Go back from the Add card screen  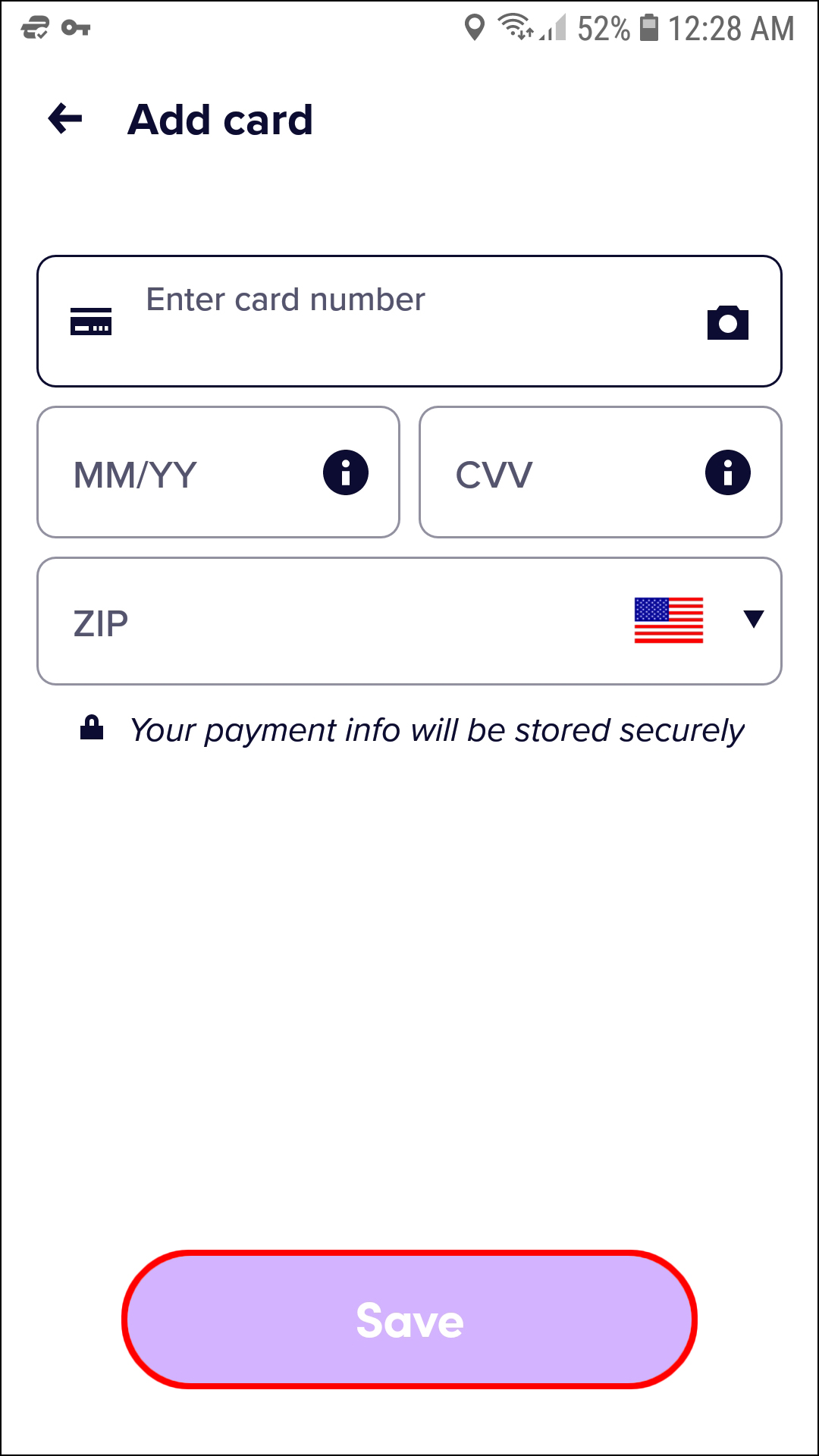pos(65,119)
